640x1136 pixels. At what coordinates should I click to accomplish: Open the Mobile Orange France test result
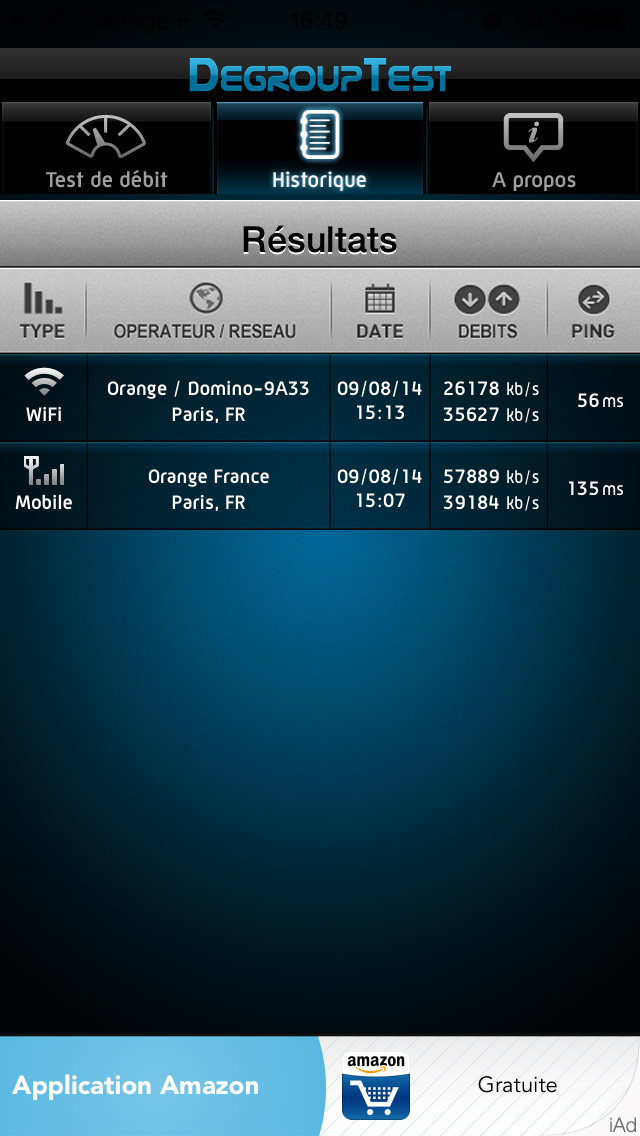(320, 488)
